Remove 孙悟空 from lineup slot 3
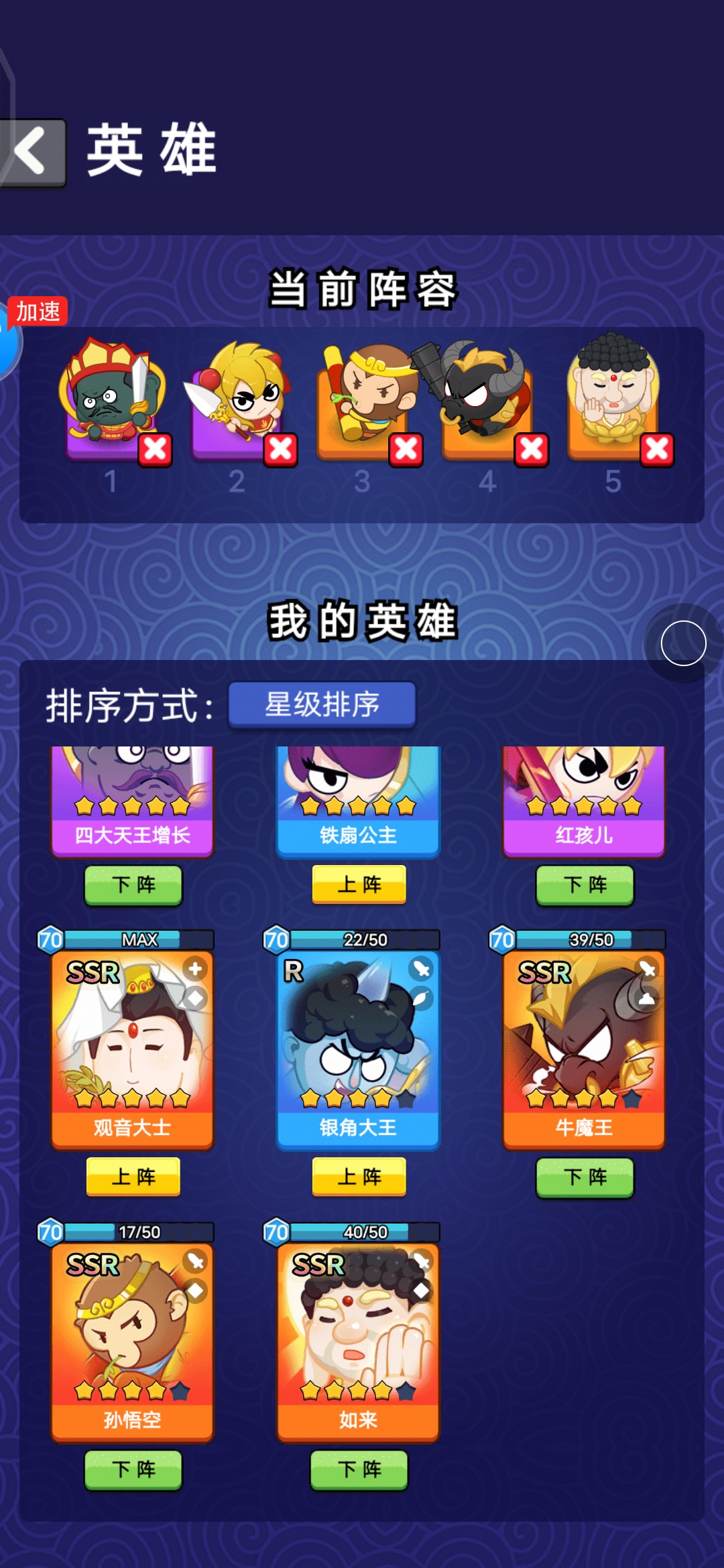Viewport: 724px width, 1568px height. [406, 449]
